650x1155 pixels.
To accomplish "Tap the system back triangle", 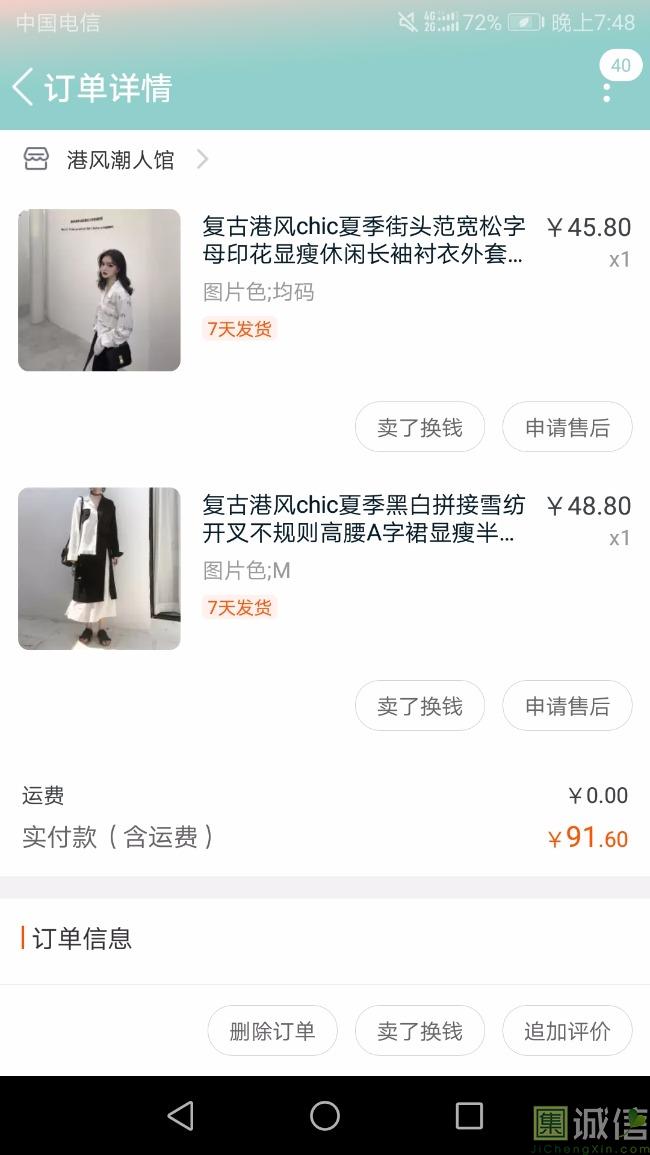I will coord(181,1116).
